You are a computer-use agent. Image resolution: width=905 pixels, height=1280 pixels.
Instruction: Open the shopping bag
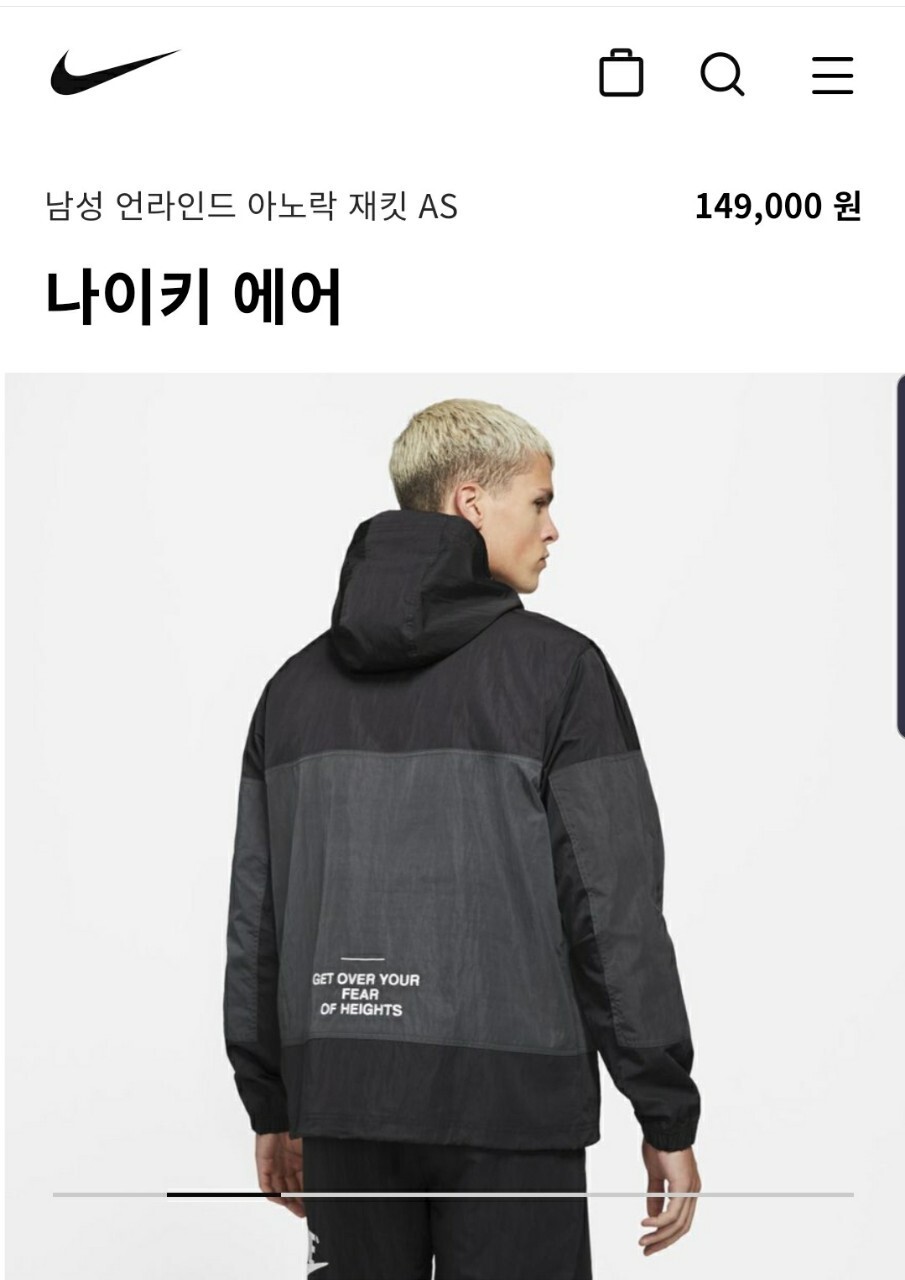(621, 73)
